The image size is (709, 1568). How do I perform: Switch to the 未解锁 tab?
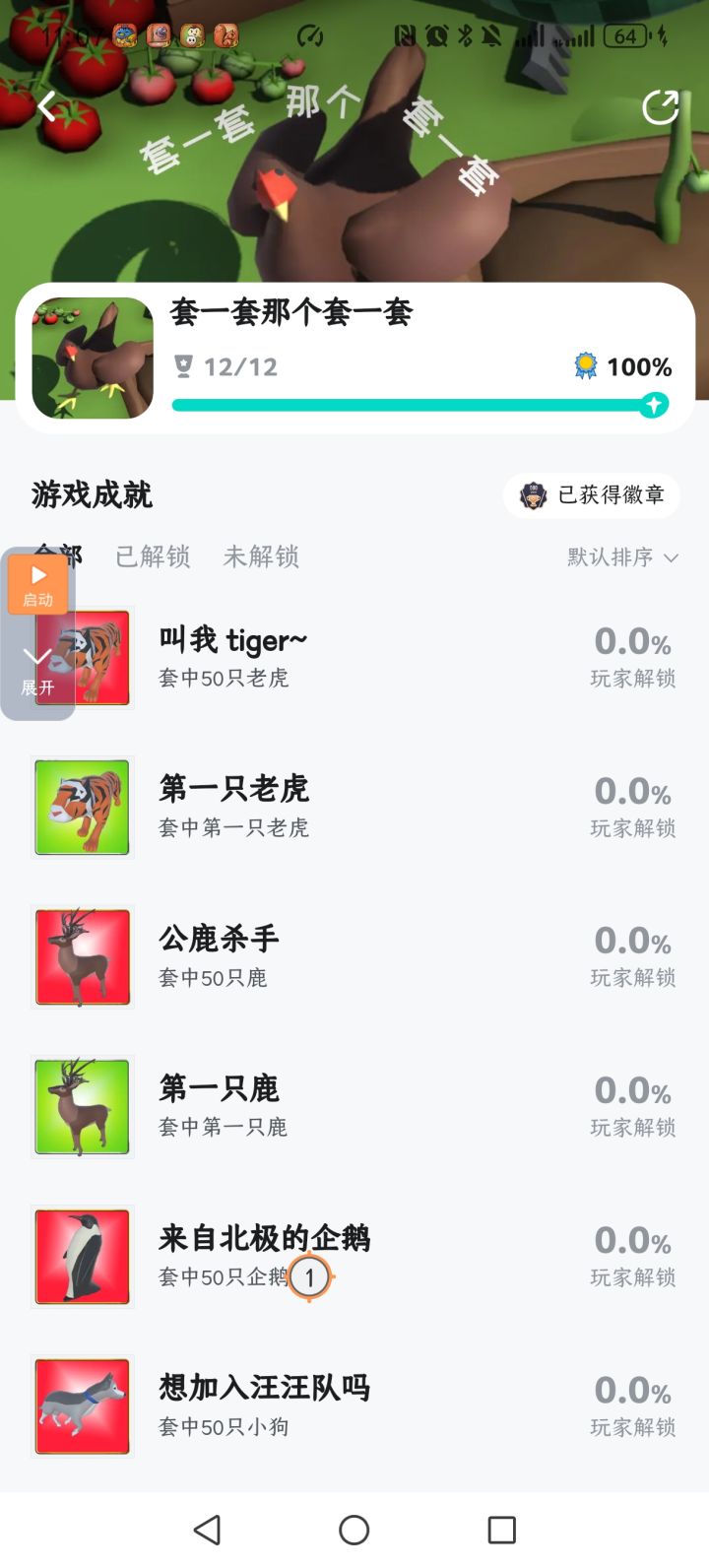[x=261, y=556]
